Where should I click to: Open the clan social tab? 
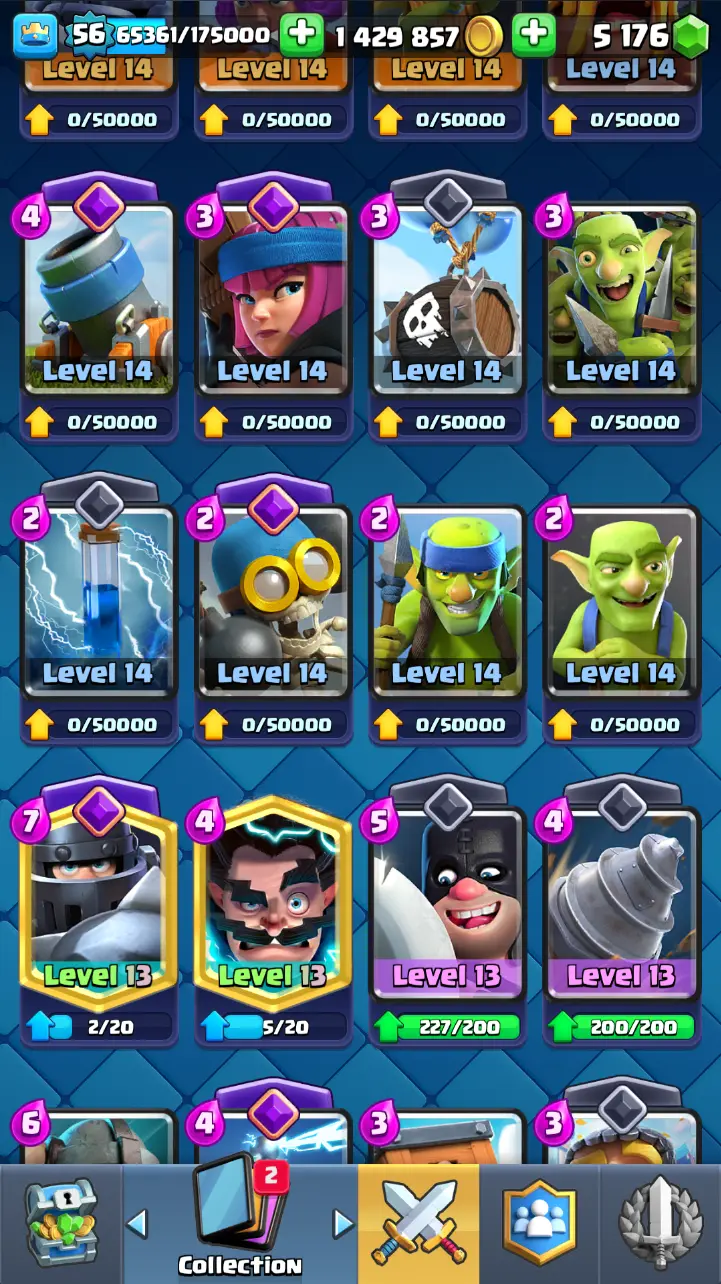click(539, 1222)
